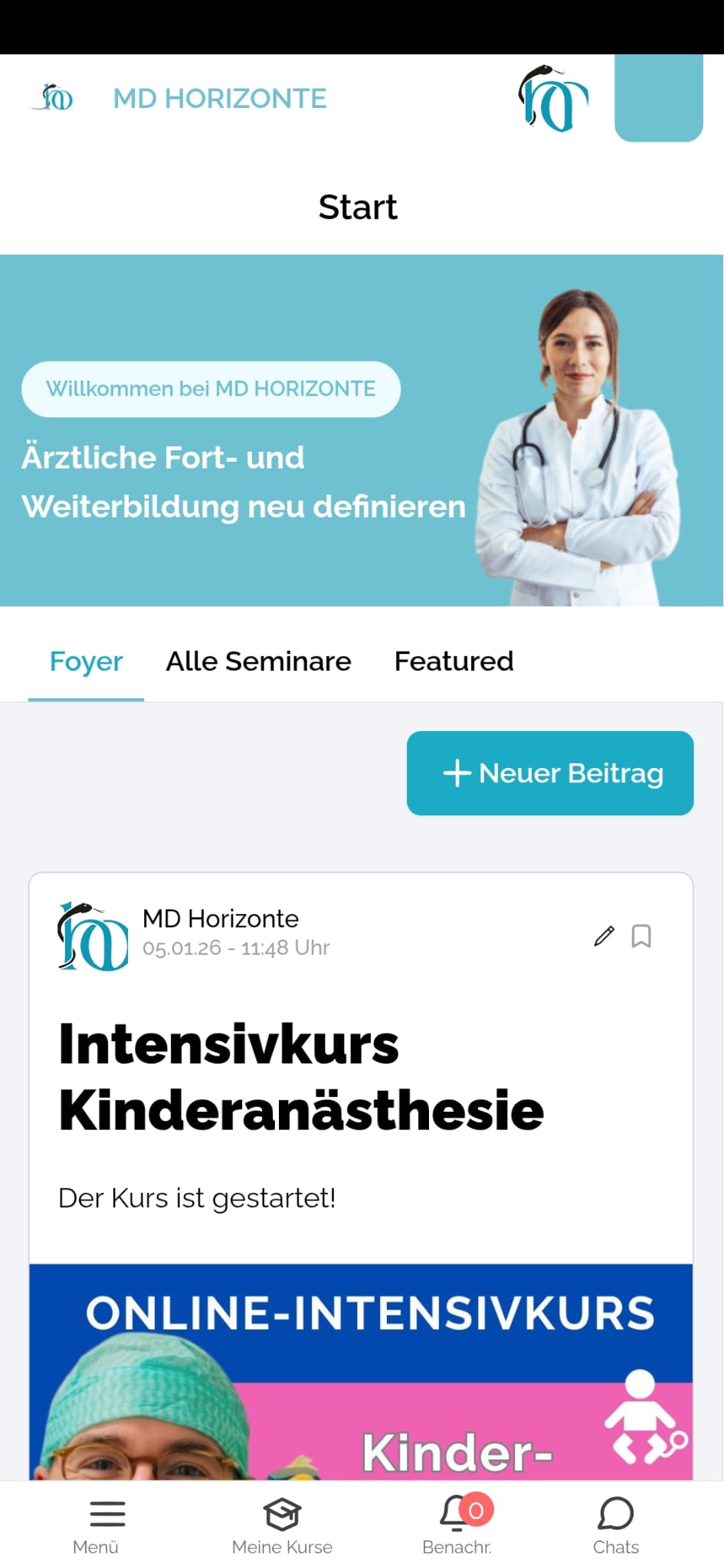
Task: Open the Menü drawer
Action: [96, 1525]
